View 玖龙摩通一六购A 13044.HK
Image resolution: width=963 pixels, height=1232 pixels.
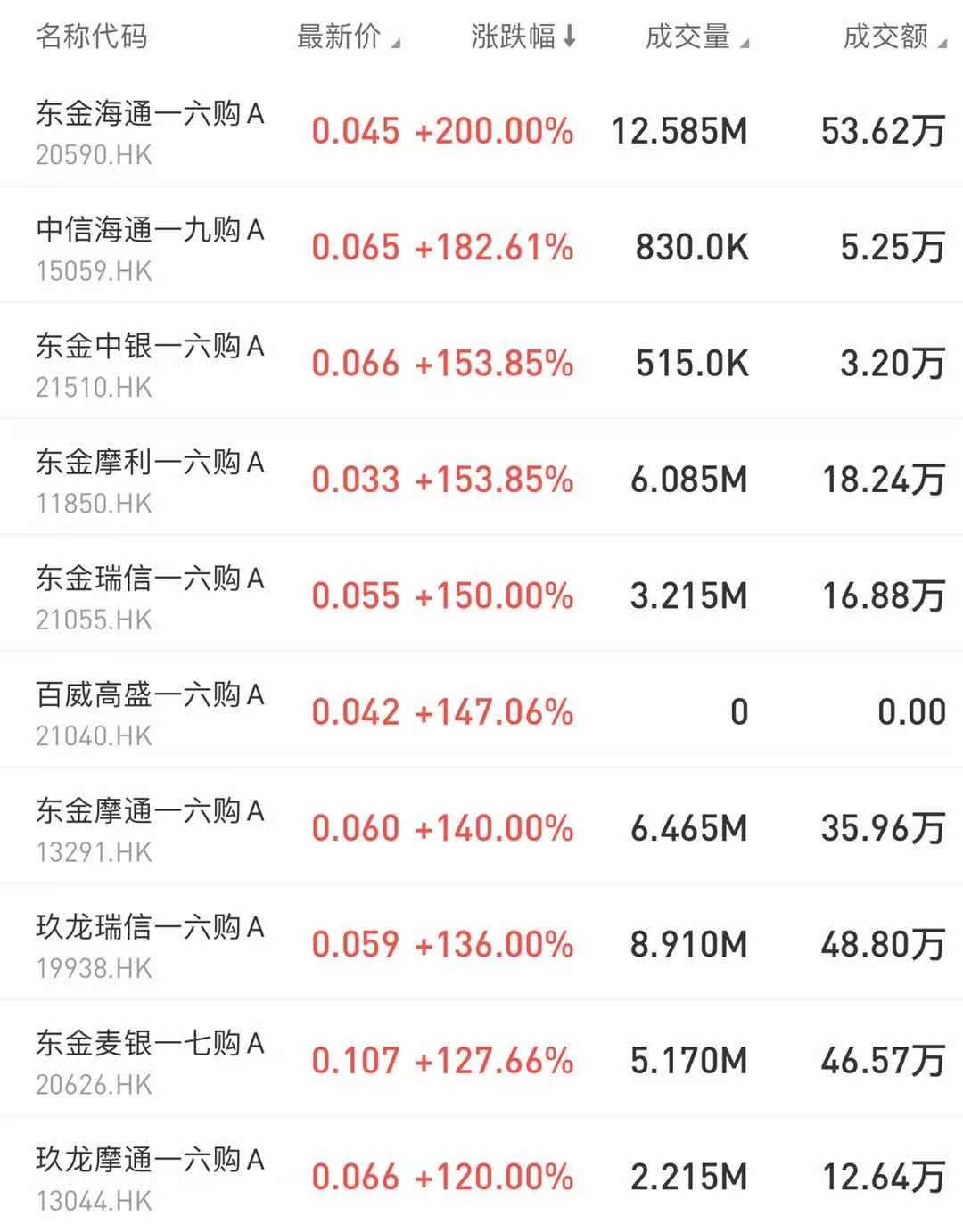(x=150, y=1177)
